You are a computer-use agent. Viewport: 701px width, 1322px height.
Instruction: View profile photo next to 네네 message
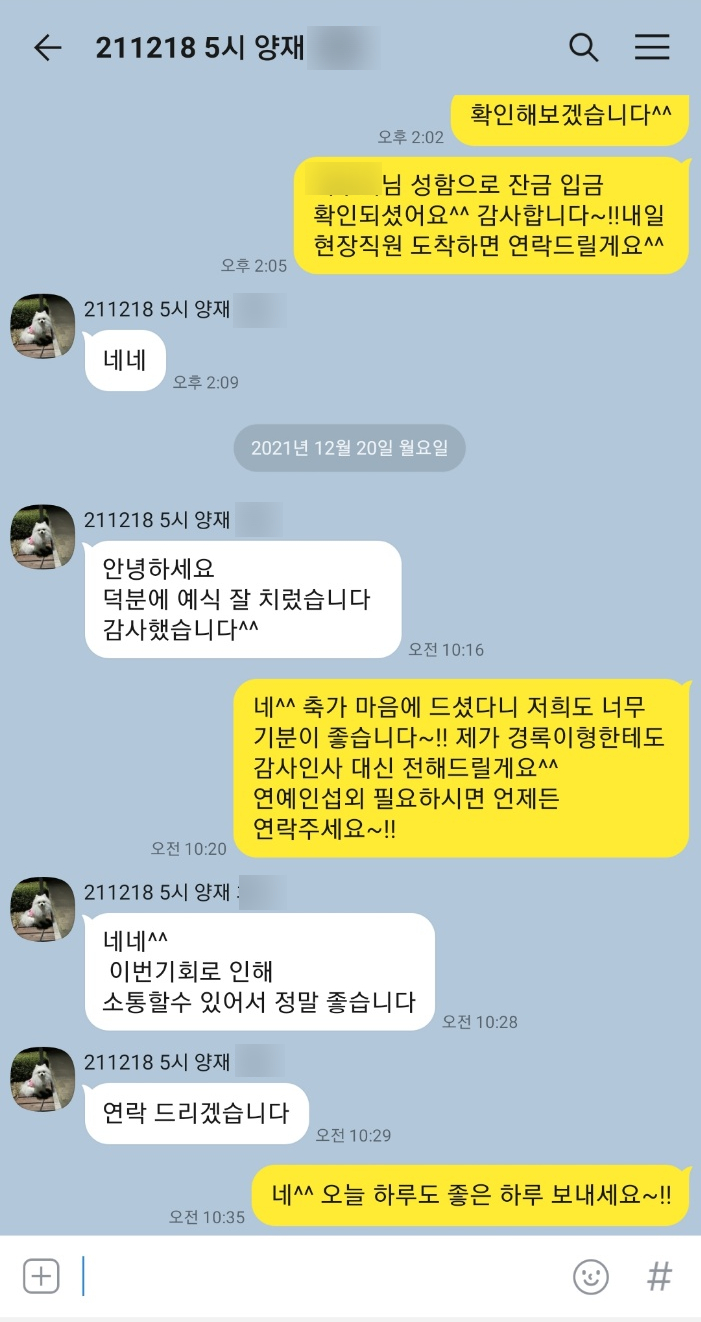pos(43,326)
